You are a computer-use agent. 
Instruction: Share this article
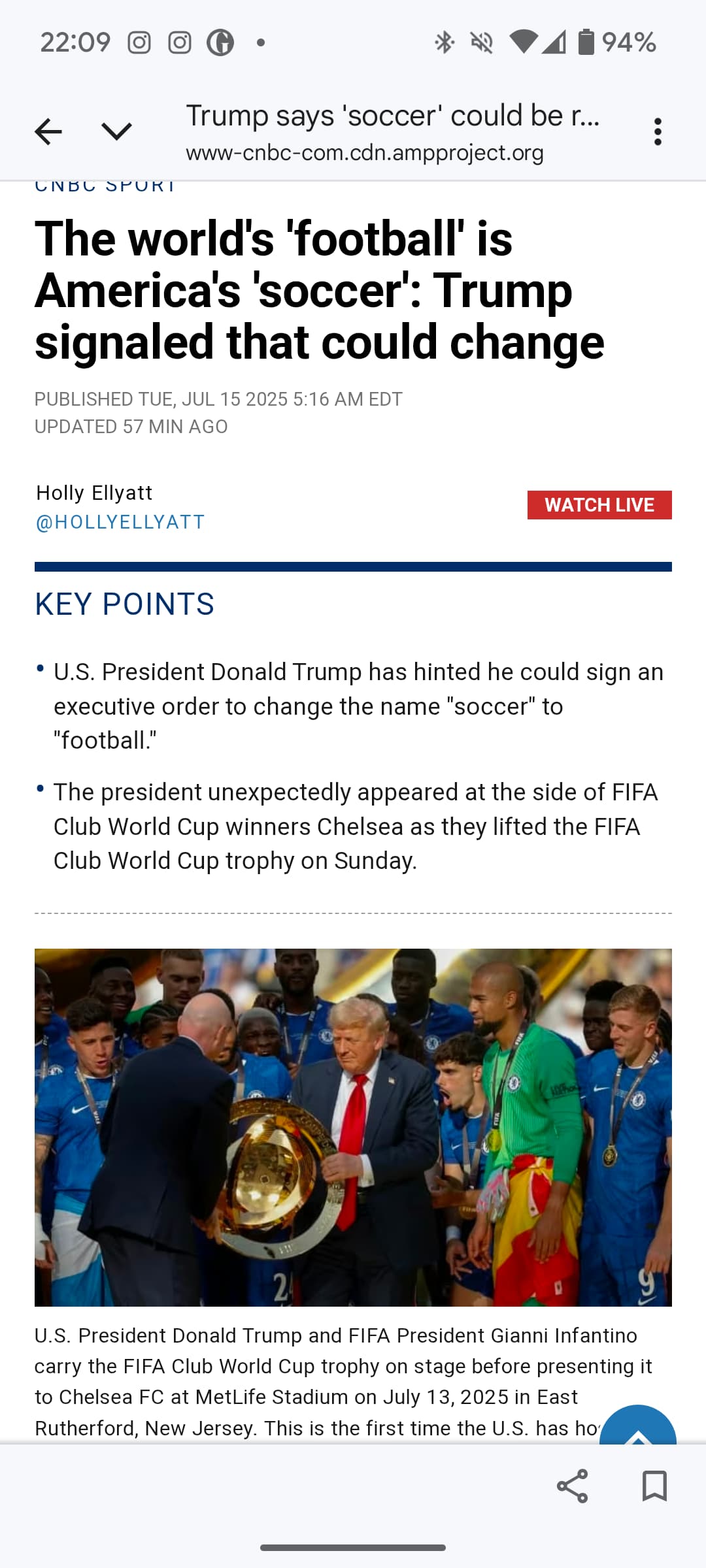pos(573,1486)
